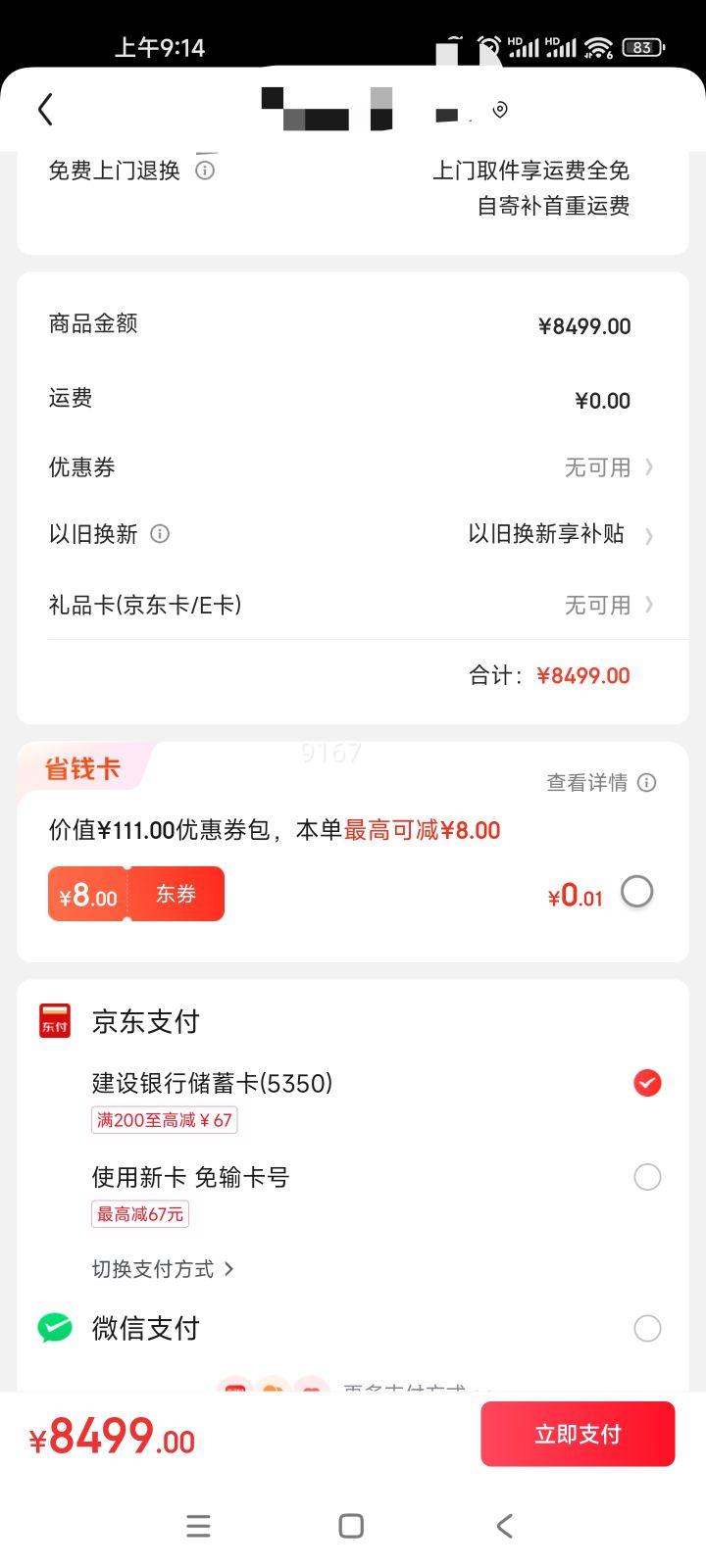Show info icon next to 以旧换新

[x=160, y=534]
